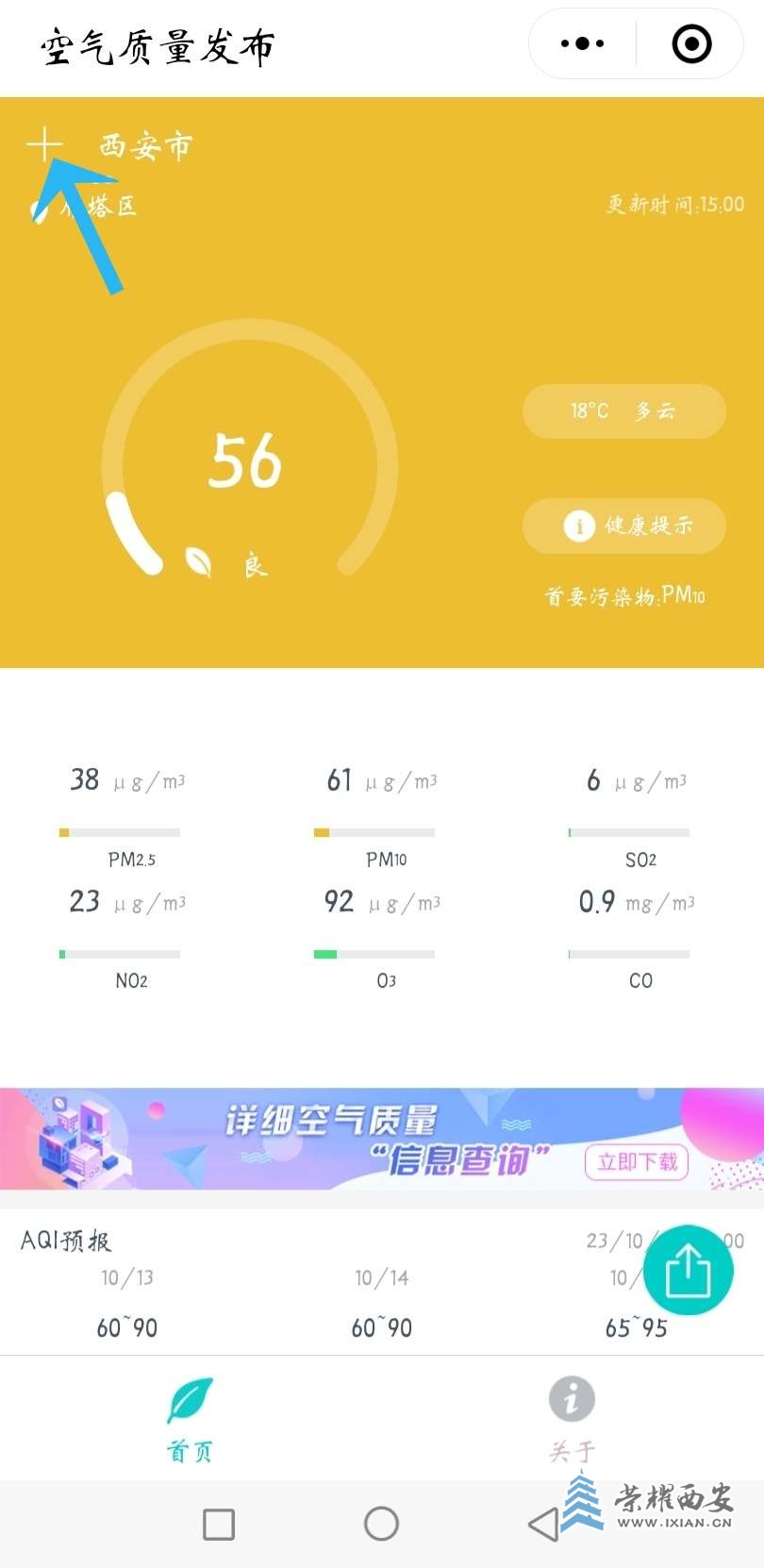
Task: Open the mini program more options menu
Action: 582,43
